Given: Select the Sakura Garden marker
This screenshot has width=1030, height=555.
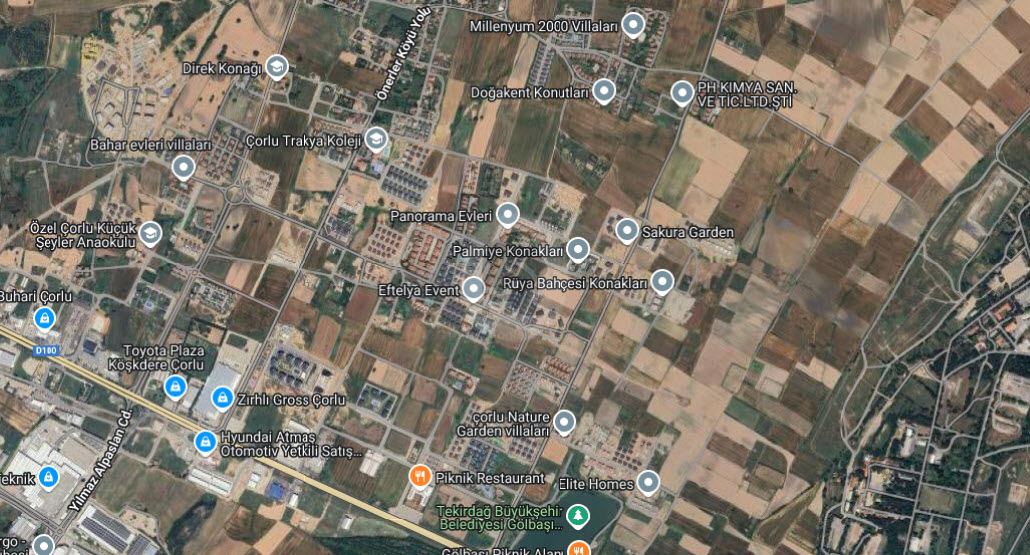Looking at the screenshot, I should click(x=627, y=231).
